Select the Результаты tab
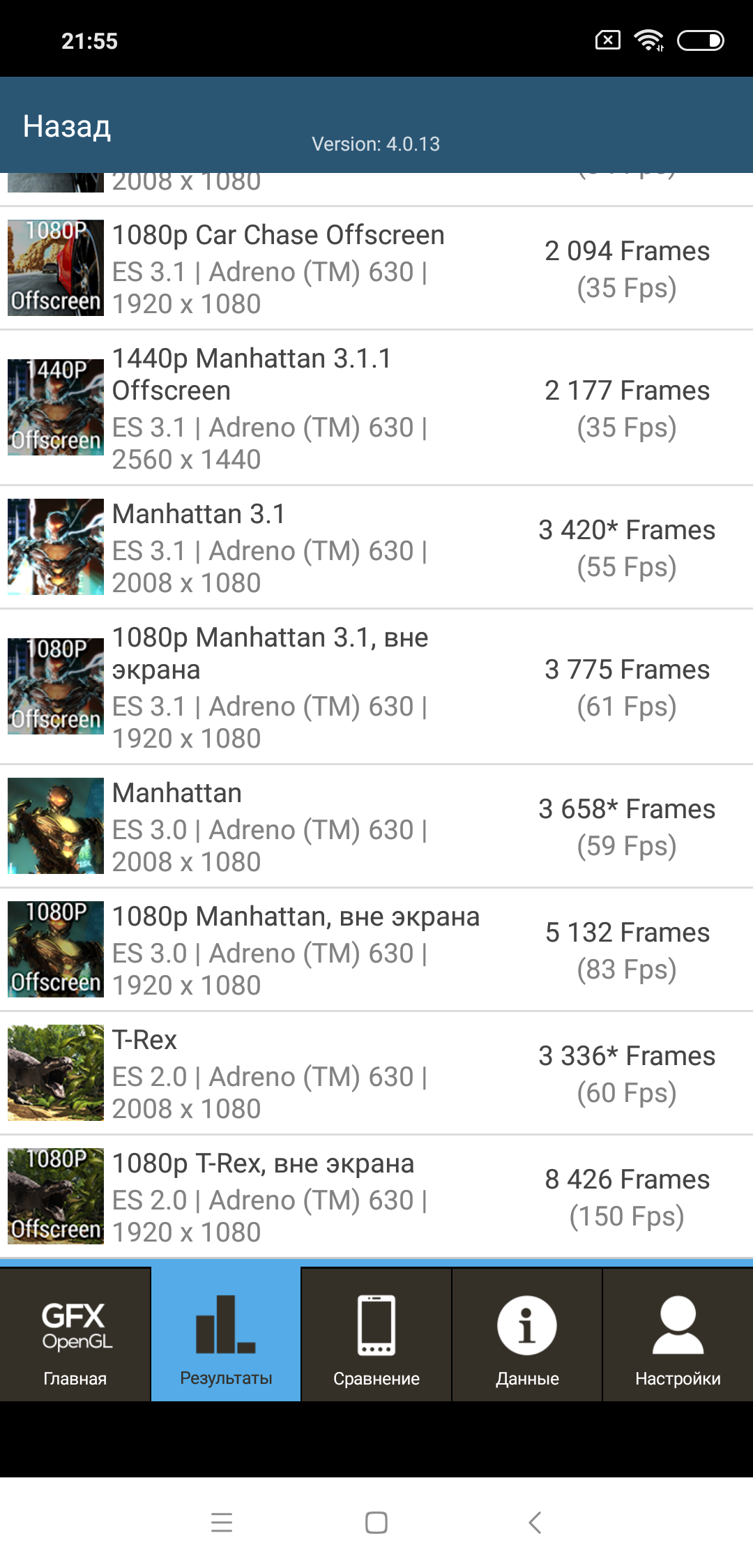This screenshot has width=753, height=1568. click(x=226, y=1335)
